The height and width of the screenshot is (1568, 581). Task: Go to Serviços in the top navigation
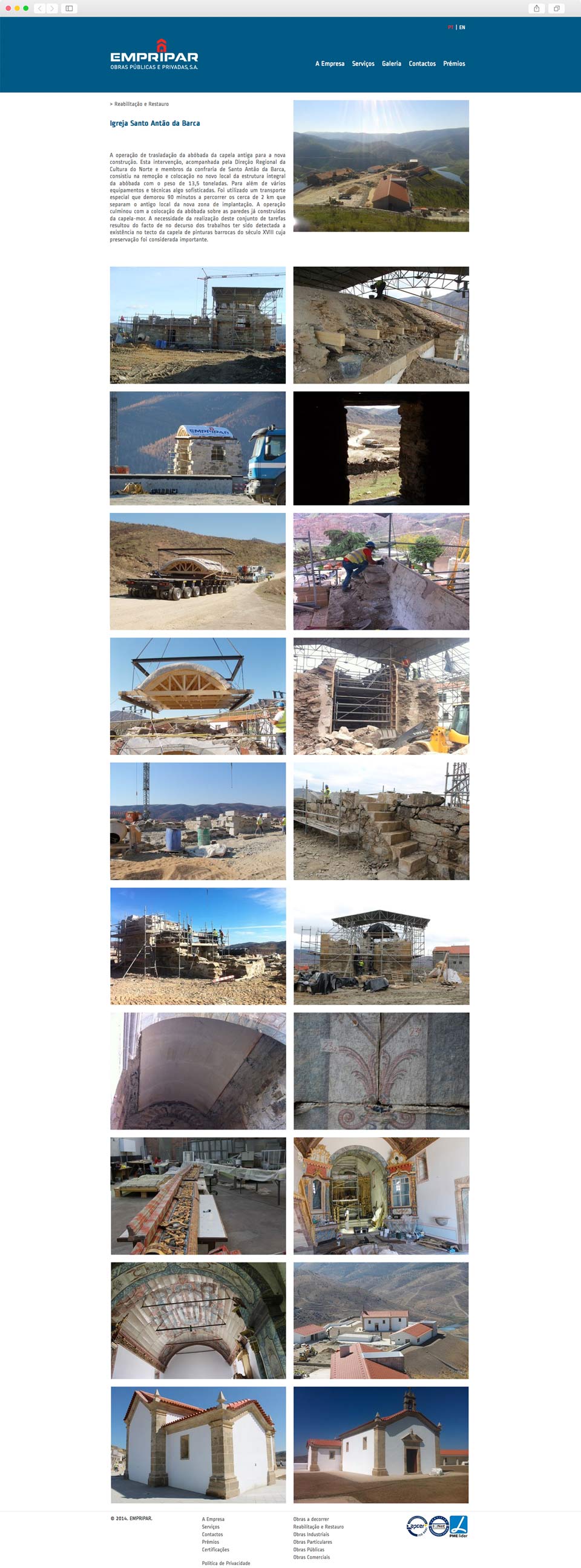[363, 64]
